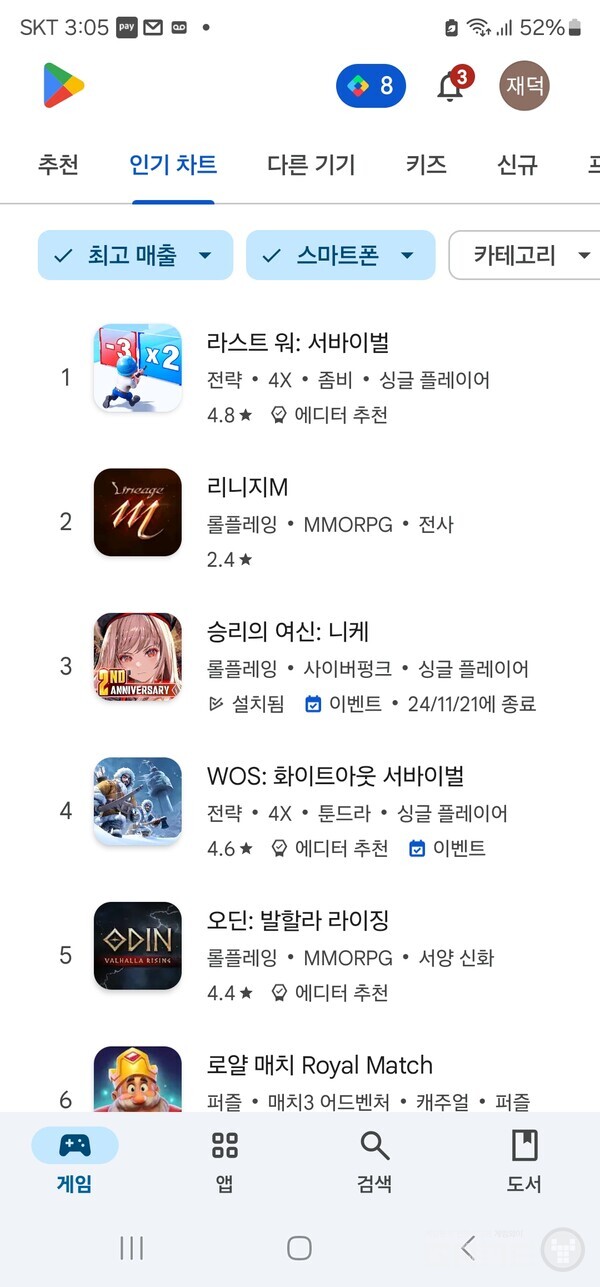Expand the 카테고리 dropdown

(524, 255)
